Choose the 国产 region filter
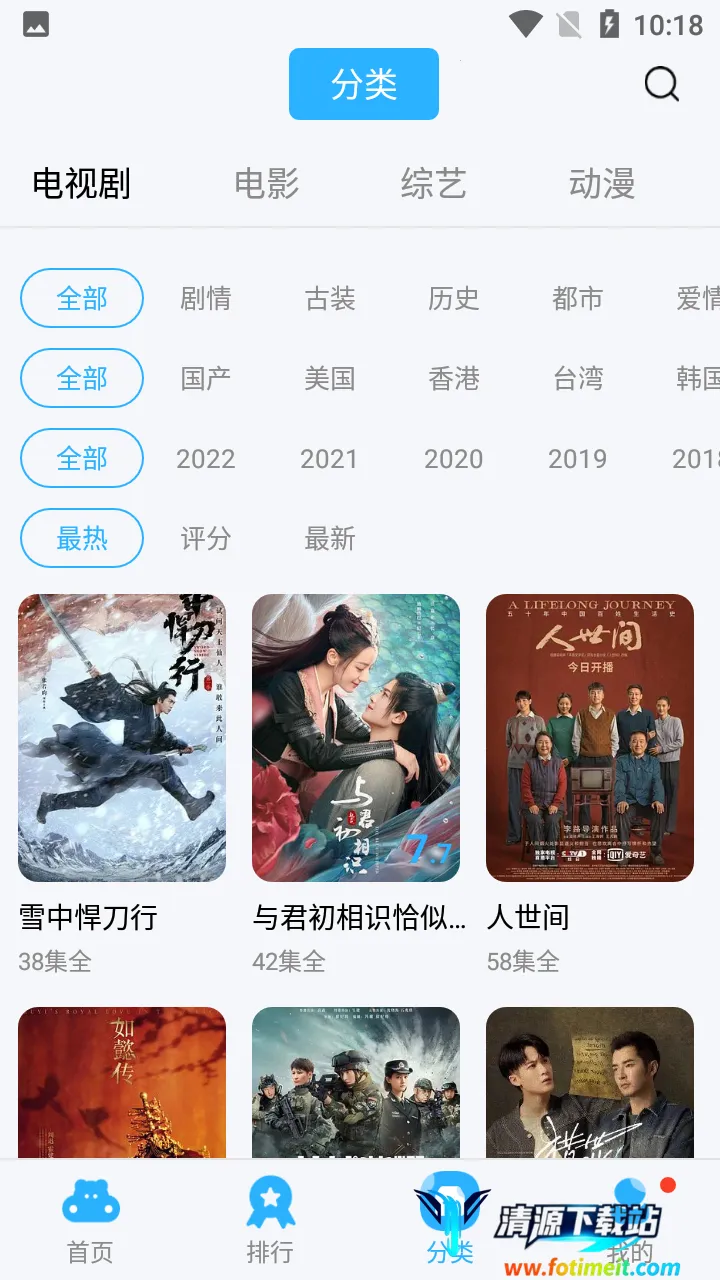Viewport: 720px width, 1280px height. click(206, 379)
